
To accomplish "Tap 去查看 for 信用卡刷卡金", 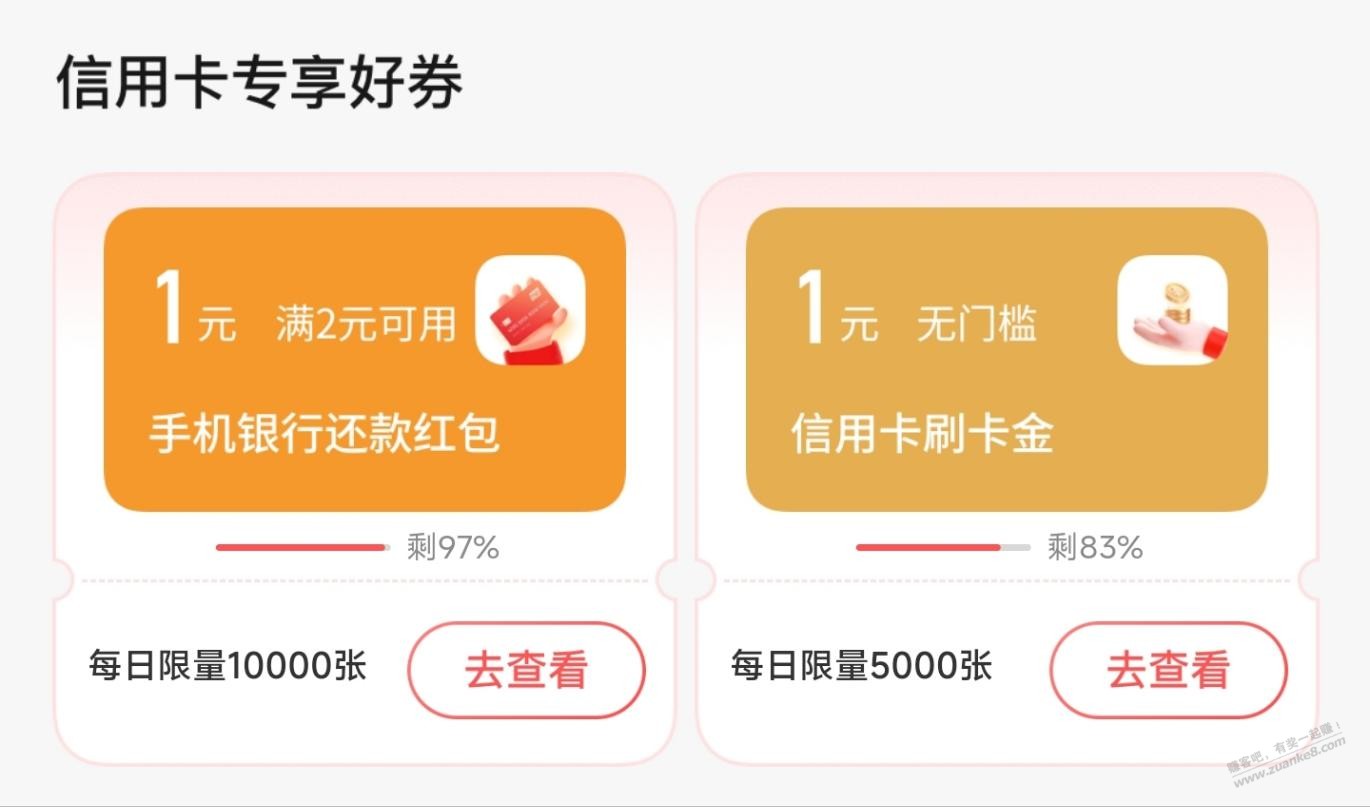I will point(1168,670).
